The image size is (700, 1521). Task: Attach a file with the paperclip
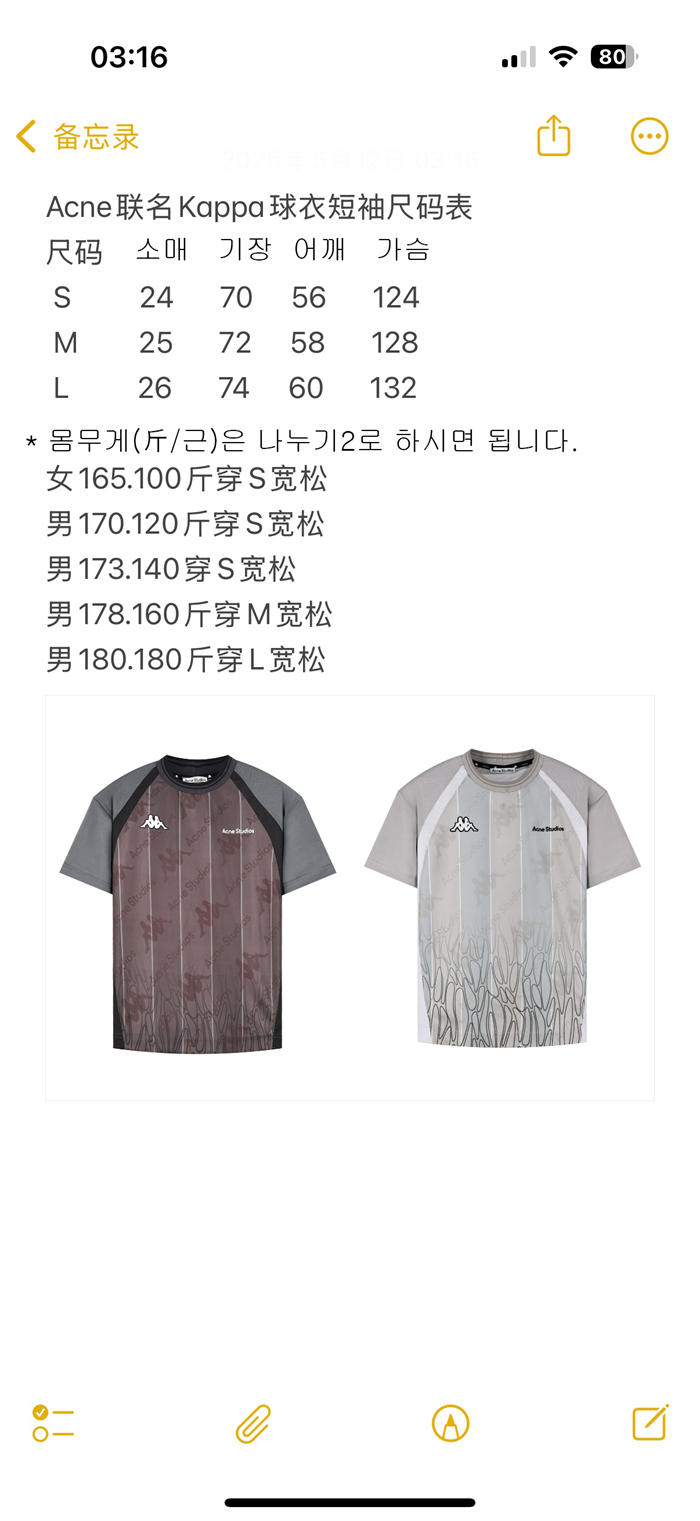click(253, 1423)
